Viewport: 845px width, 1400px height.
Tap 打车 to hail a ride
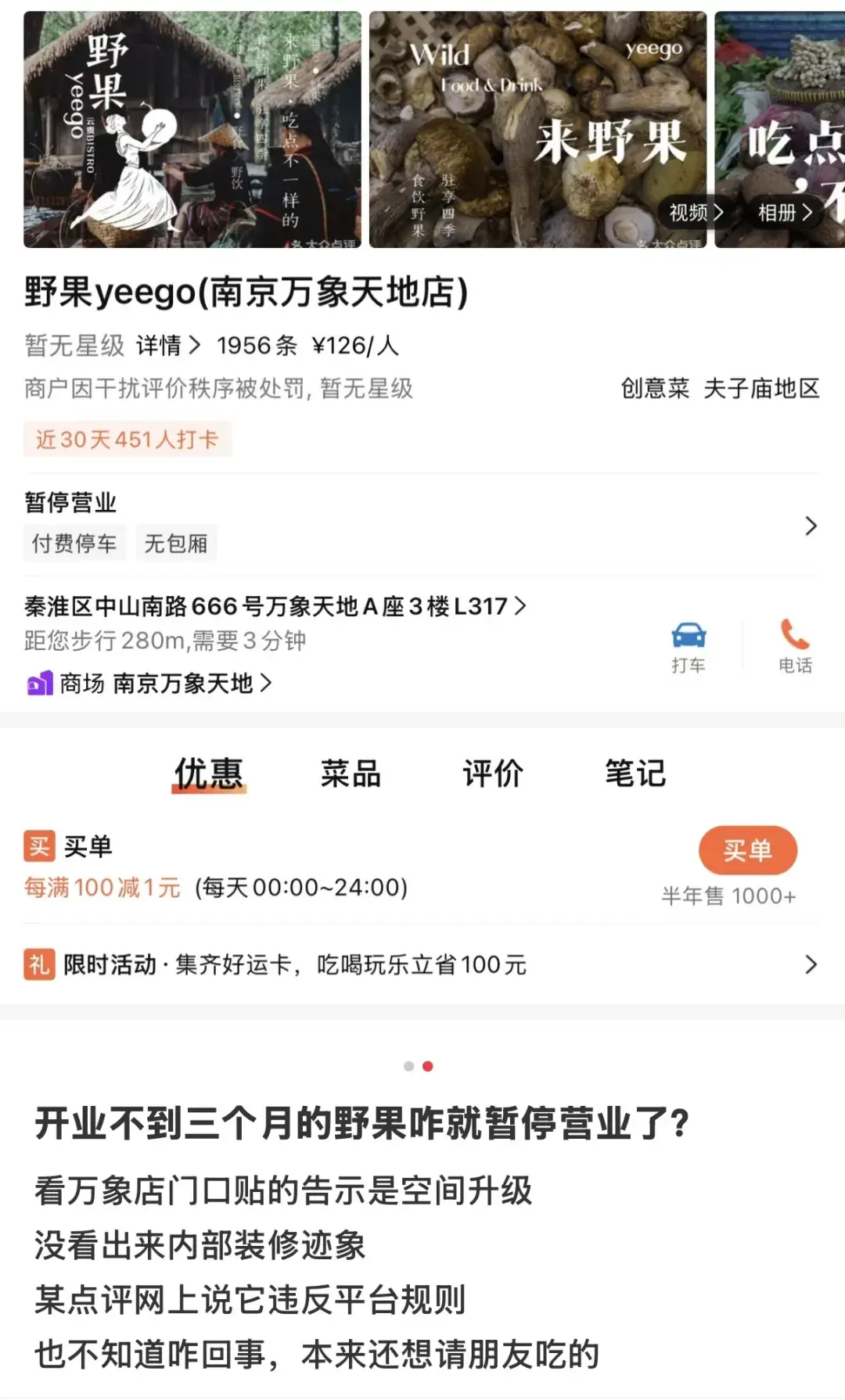(x=689, y=648)
